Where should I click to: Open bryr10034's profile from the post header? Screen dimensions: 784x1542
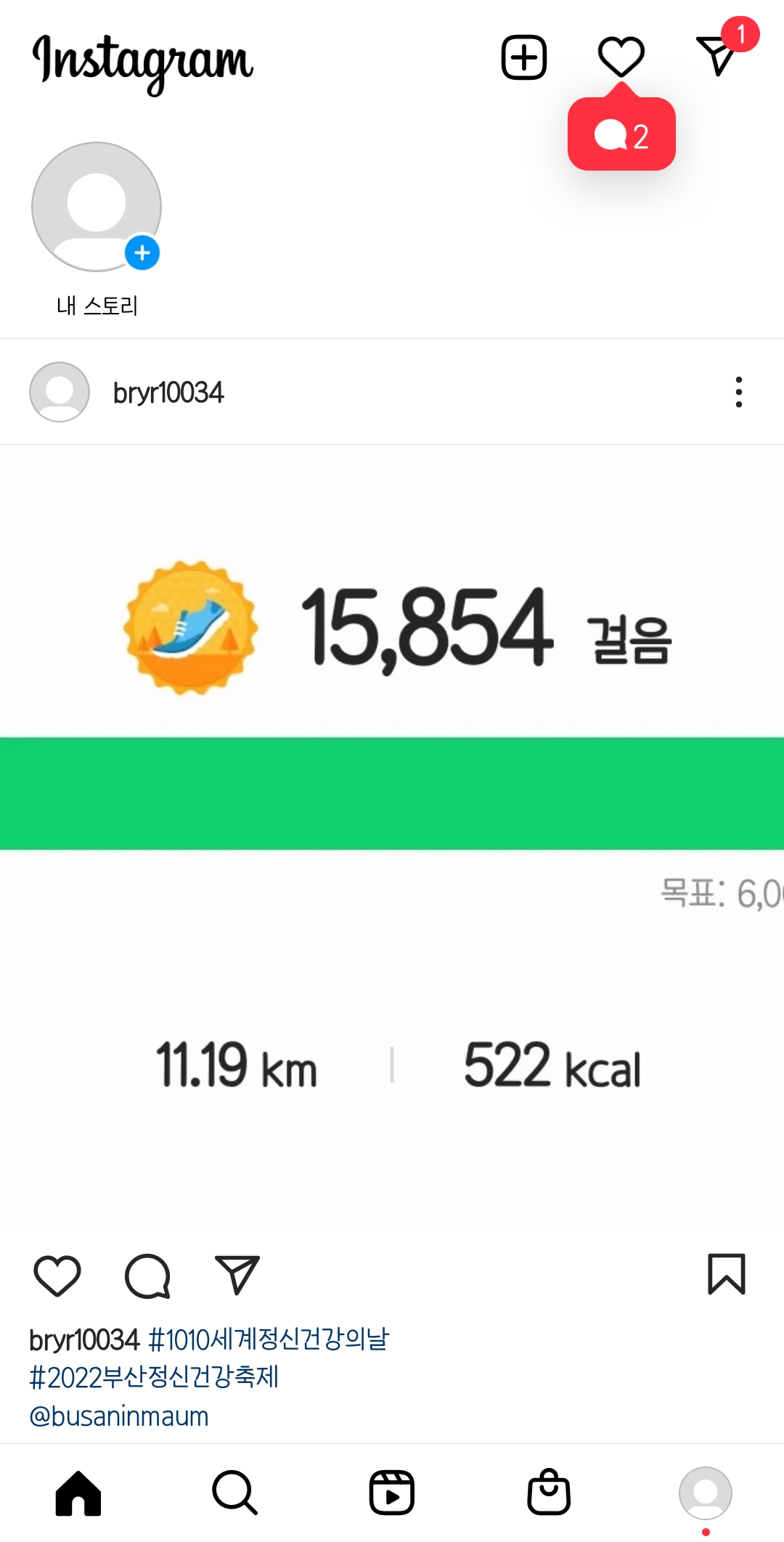tap(168, 393)
